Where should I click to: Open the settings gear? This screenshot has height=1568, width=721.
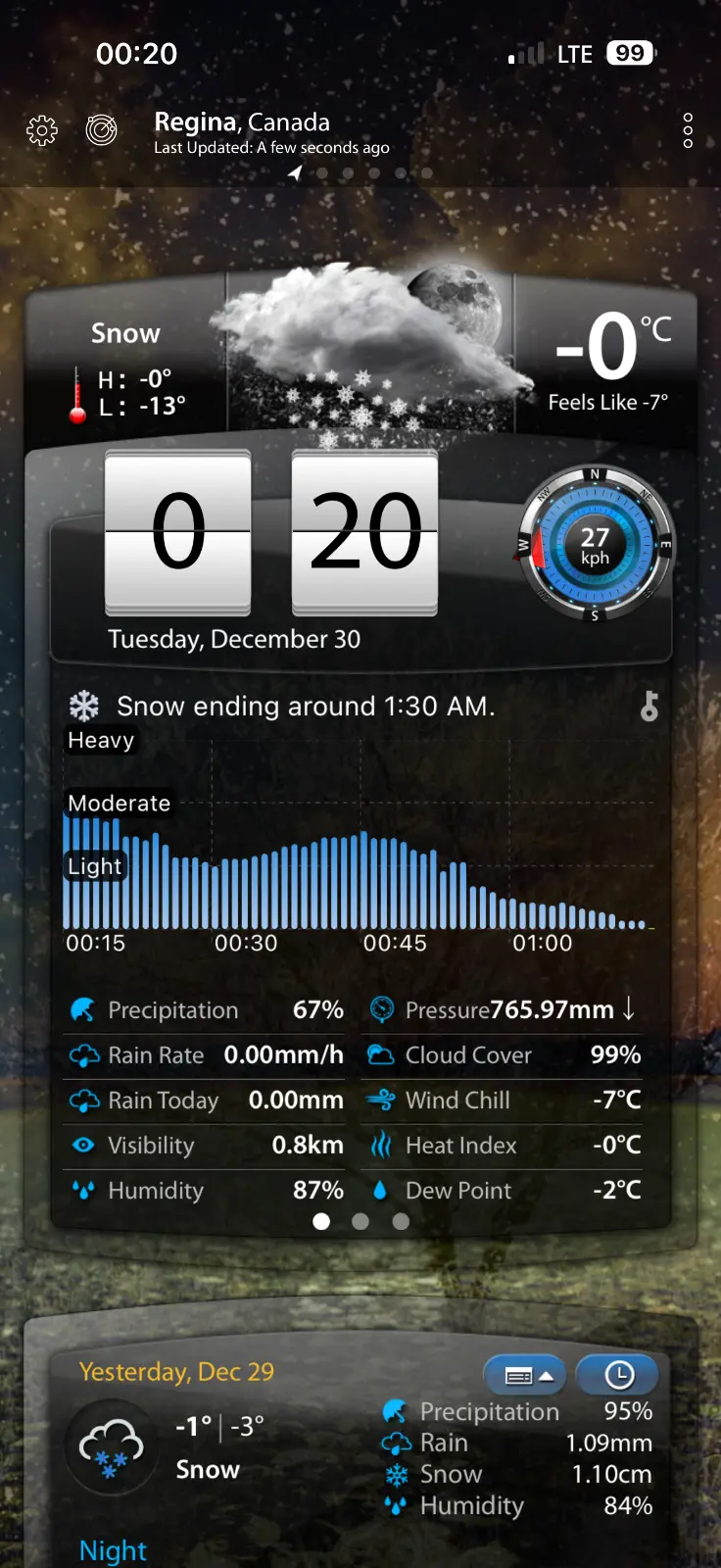click(x=42, y=130)
